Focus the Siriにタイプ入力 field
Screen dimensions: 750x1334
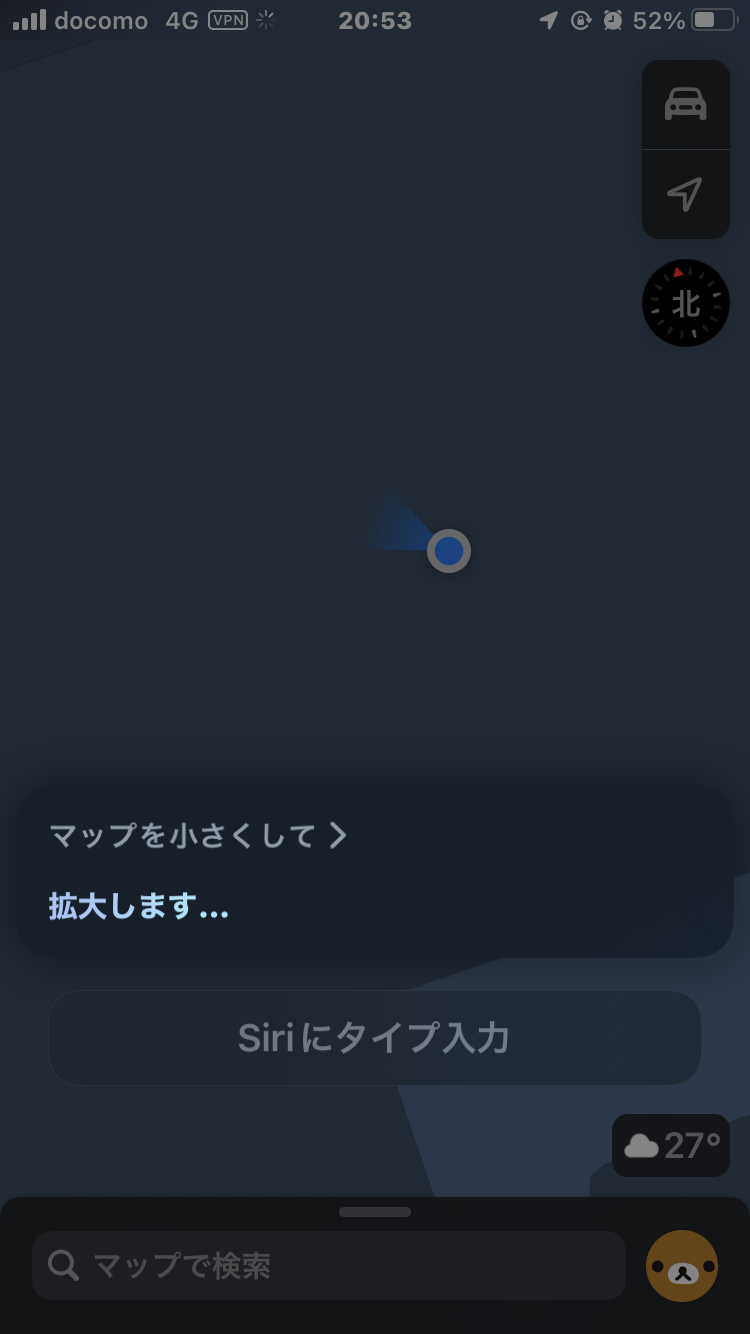coord(374,1038)
